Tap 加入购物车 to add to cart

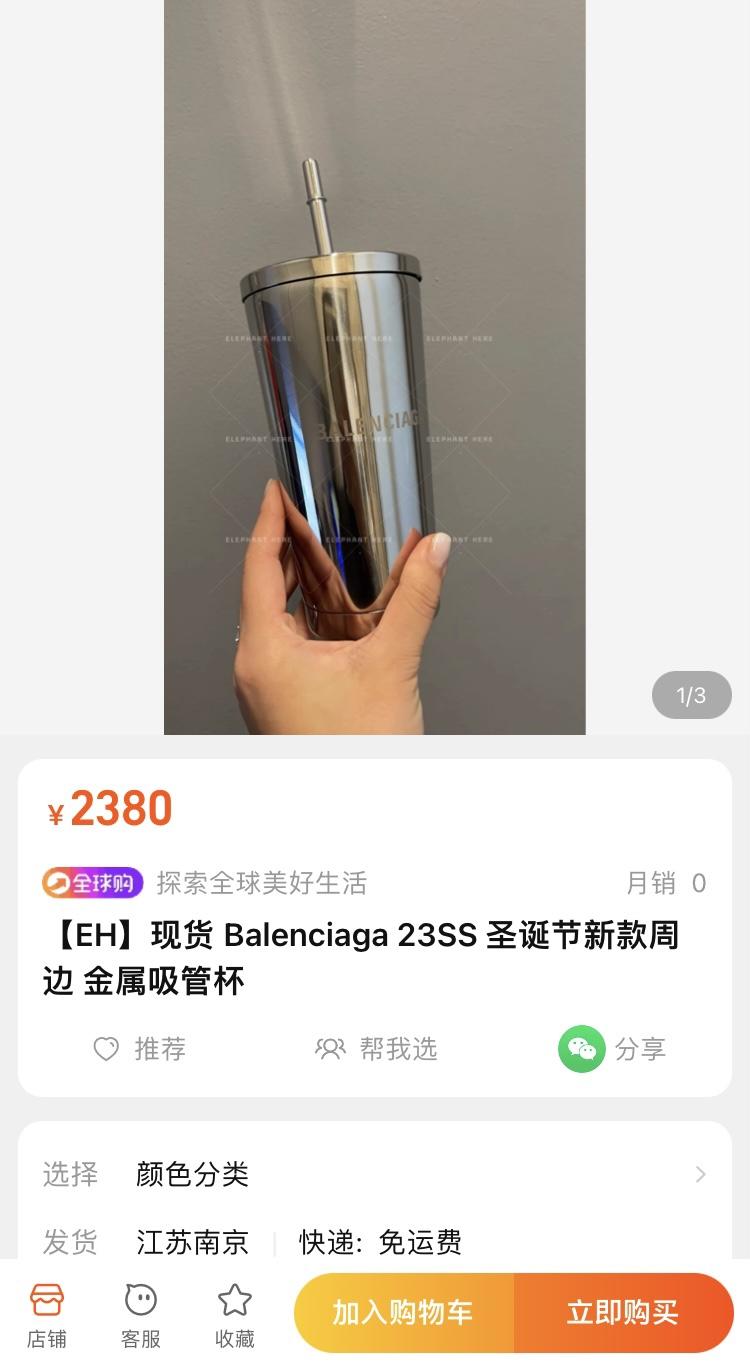[x=403, y=1313]
